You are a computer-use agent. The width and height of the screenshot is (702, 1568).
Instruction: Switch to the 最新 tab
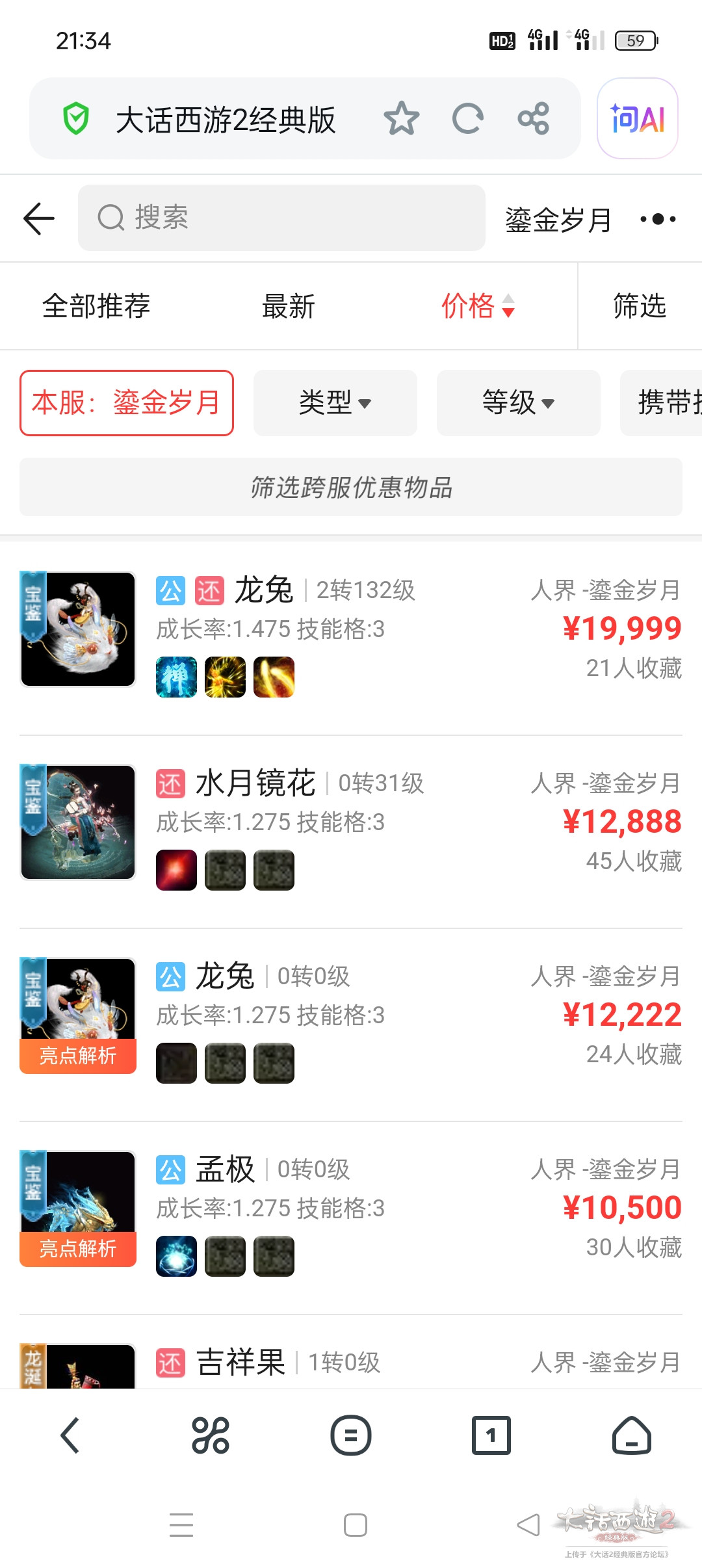[289, 306]
